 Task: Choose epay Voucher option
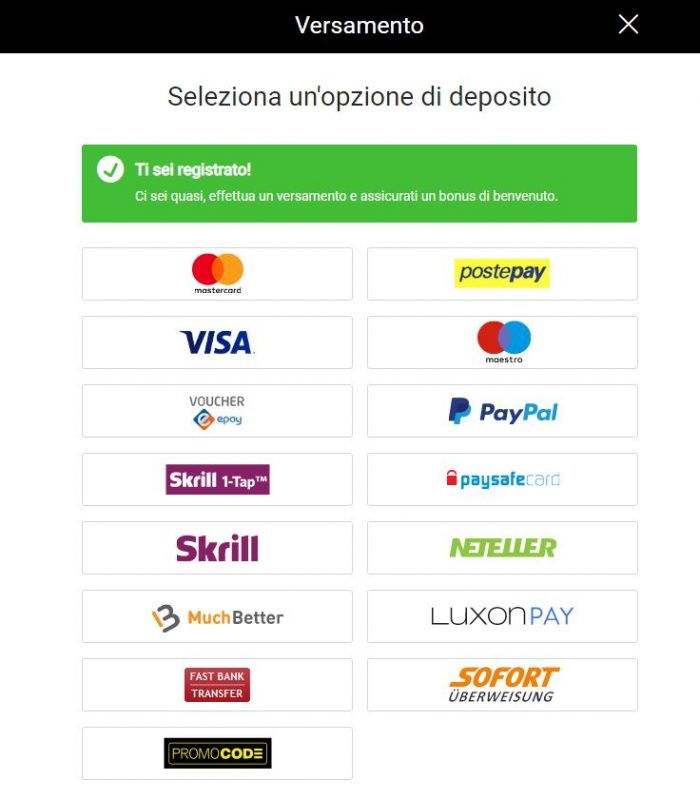click(217, 411)
